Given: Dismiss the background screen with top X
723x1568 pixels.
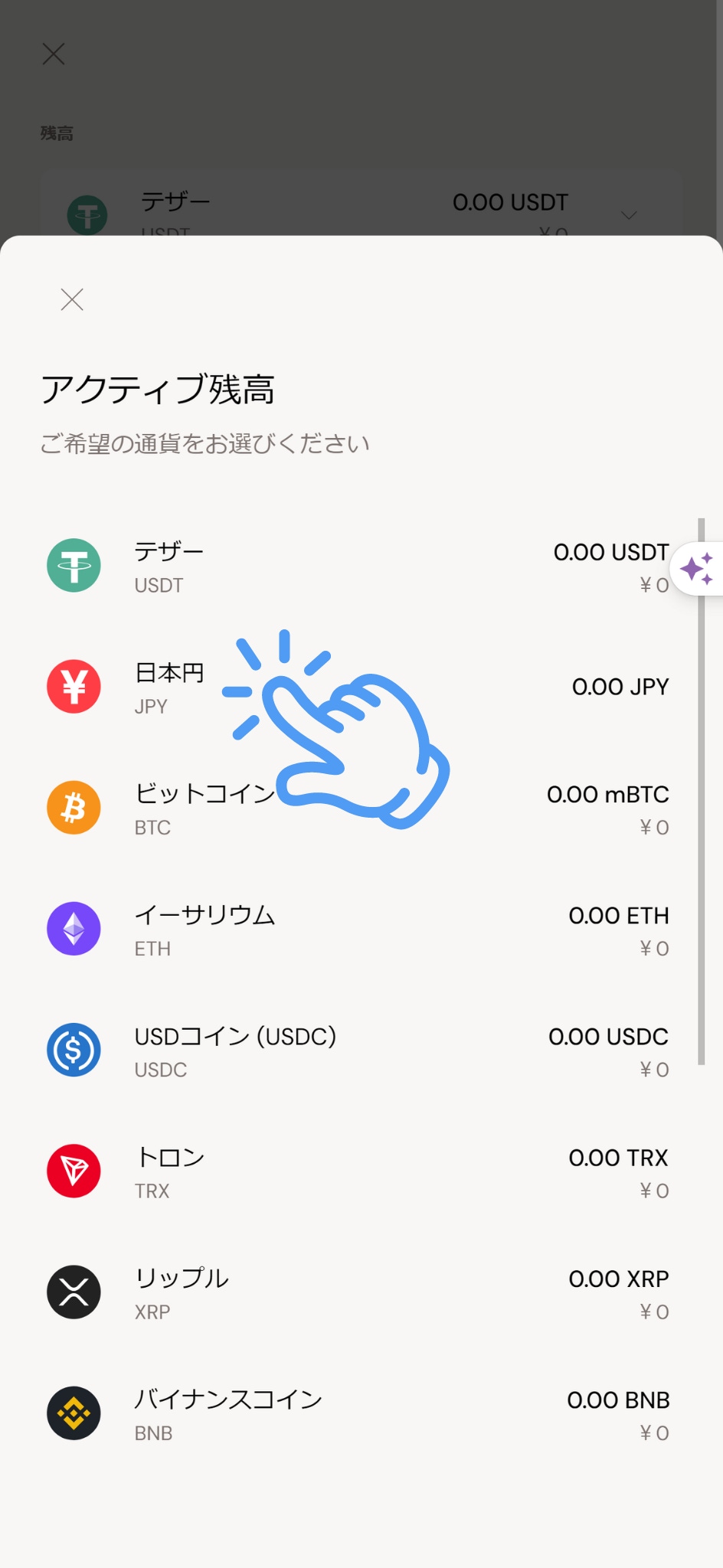Looking at the screenshot, I should pyautogui.click(x=53, y=54).
